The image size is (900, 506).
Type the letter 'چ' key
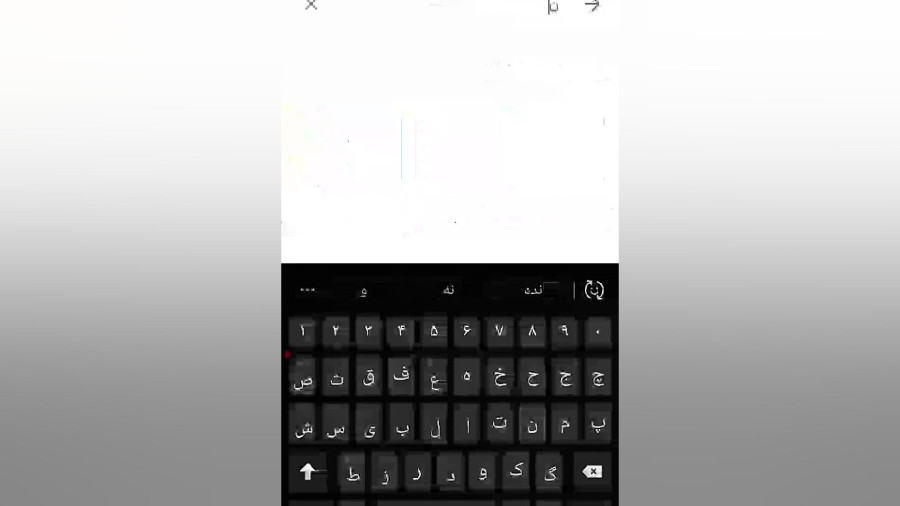597,378
